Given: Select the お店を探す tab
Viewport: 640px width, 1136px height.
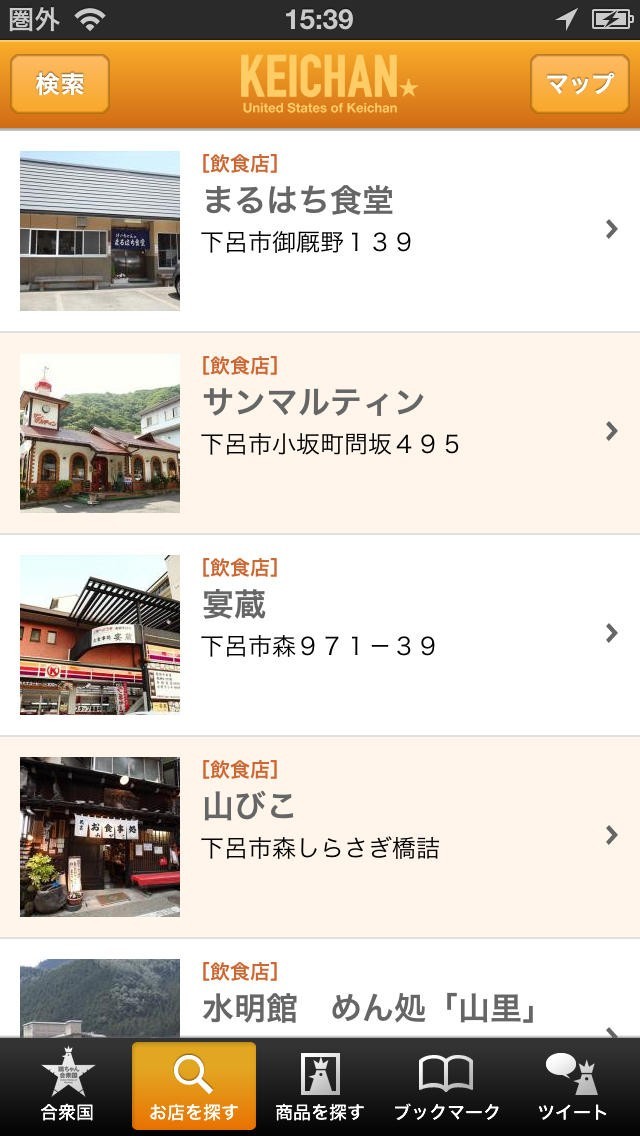Looking at the screenshot, I should pyautogui.click(x=194, y=1086).
